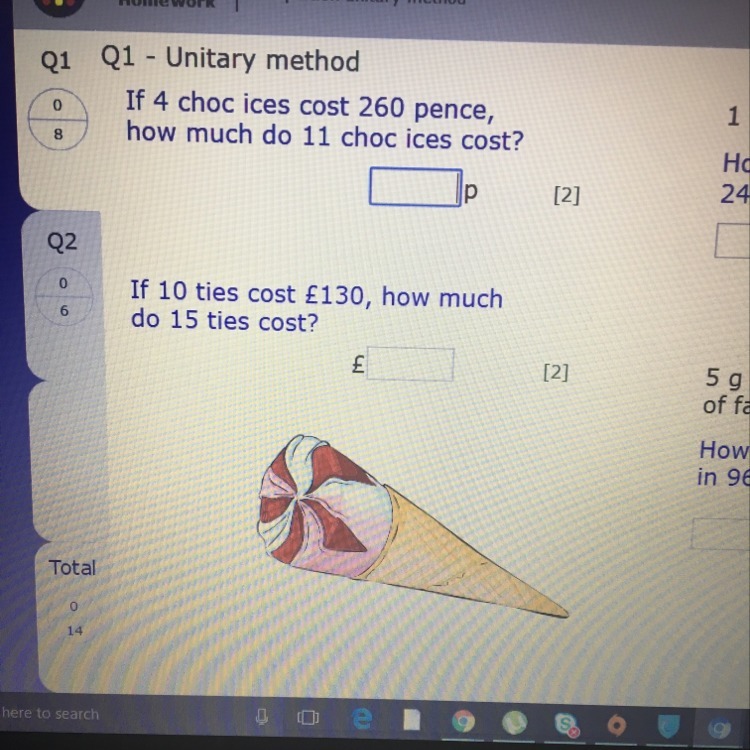Screen dimensions: 750x750
Task: Tap the answer field for 15 ties cost
Action: tap(409, 366)
